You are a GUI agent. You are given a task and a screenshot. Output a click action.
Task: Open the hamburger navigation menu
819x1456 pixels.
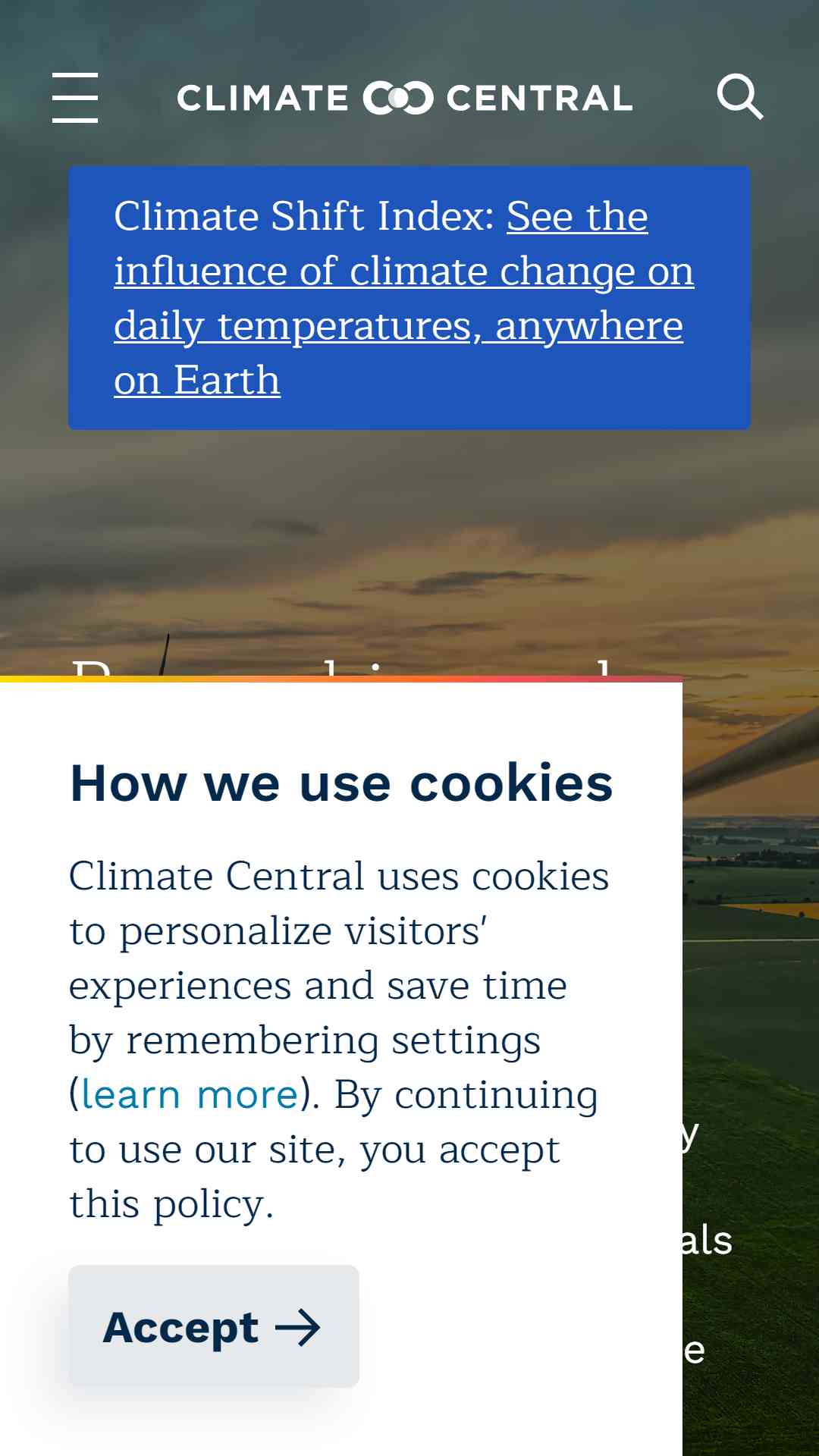point(74,97)
